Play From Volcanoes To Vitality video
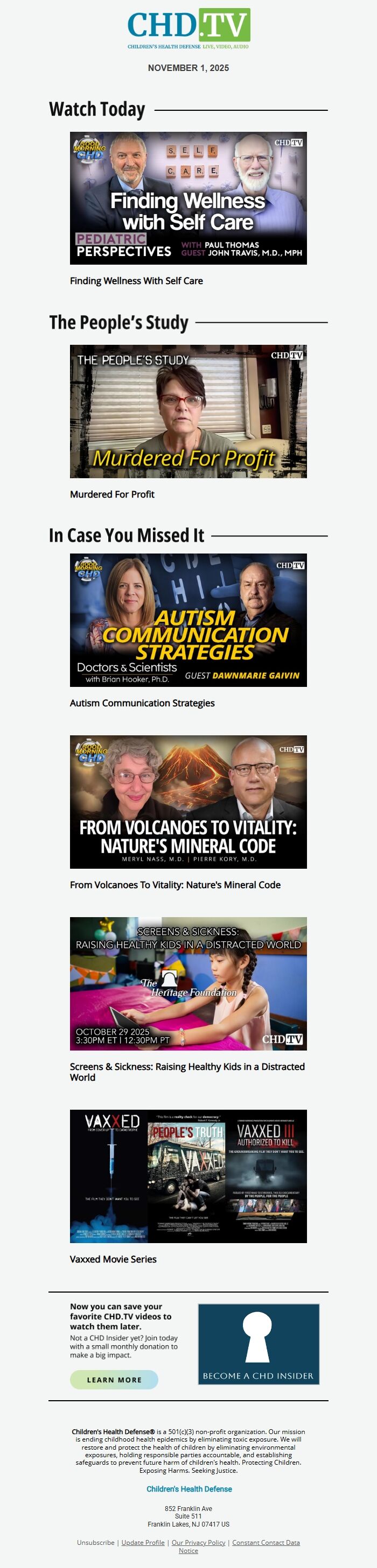This screenshot has width=377, height=1568. tap(188, 801)
